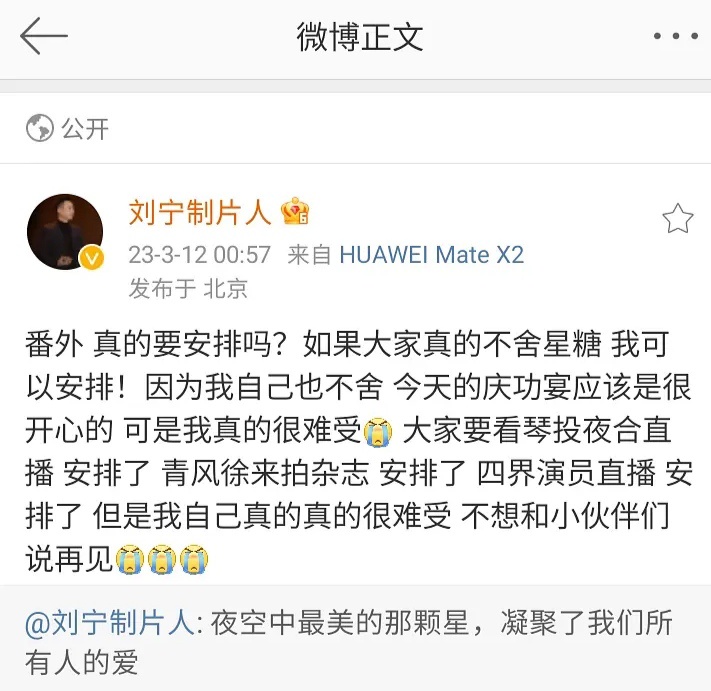Viewport: 711px width, 691px height.
Task: Open the 刘宁制片人 username link
Action: coord(200,212)
